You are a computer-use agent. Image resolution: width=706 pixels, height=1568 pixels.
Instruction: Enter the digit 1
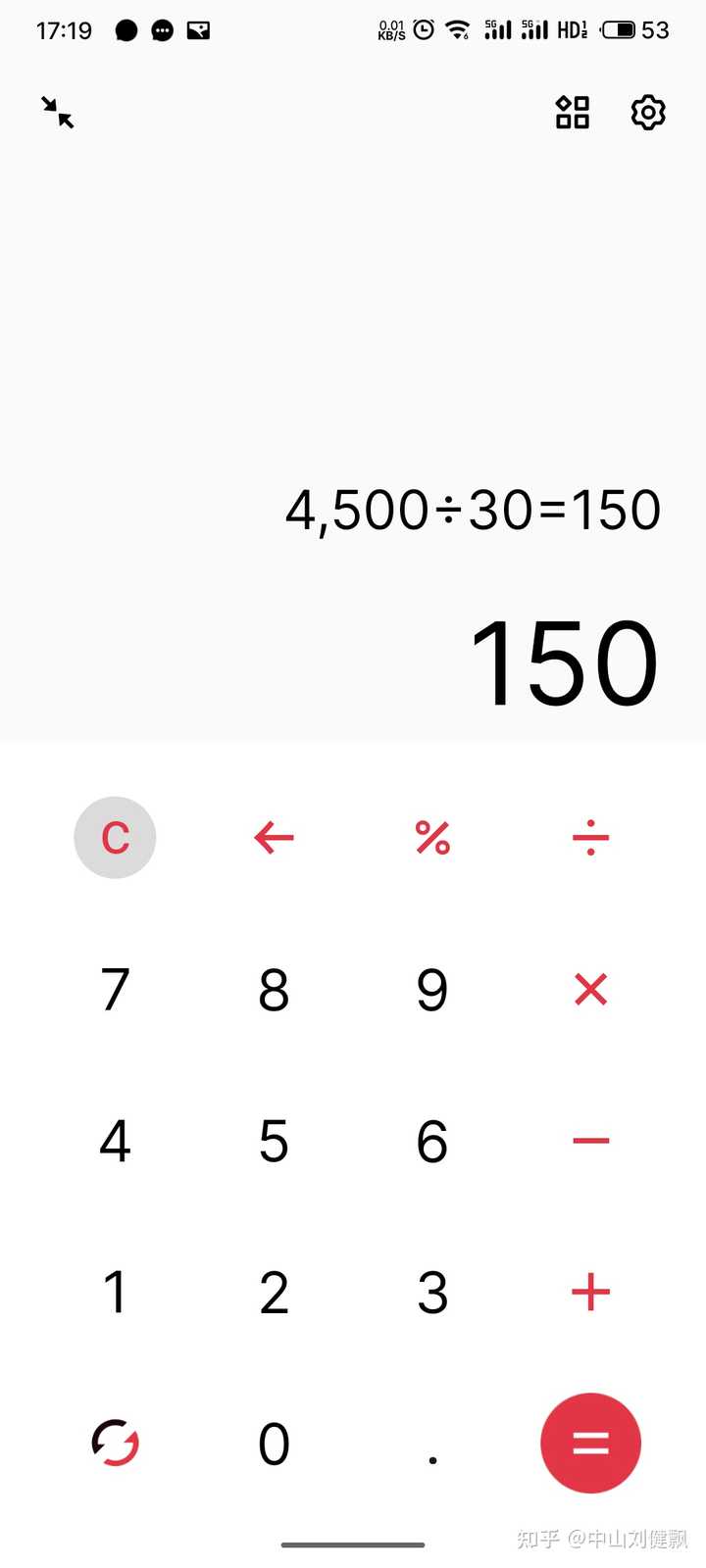coord(115,1293)
